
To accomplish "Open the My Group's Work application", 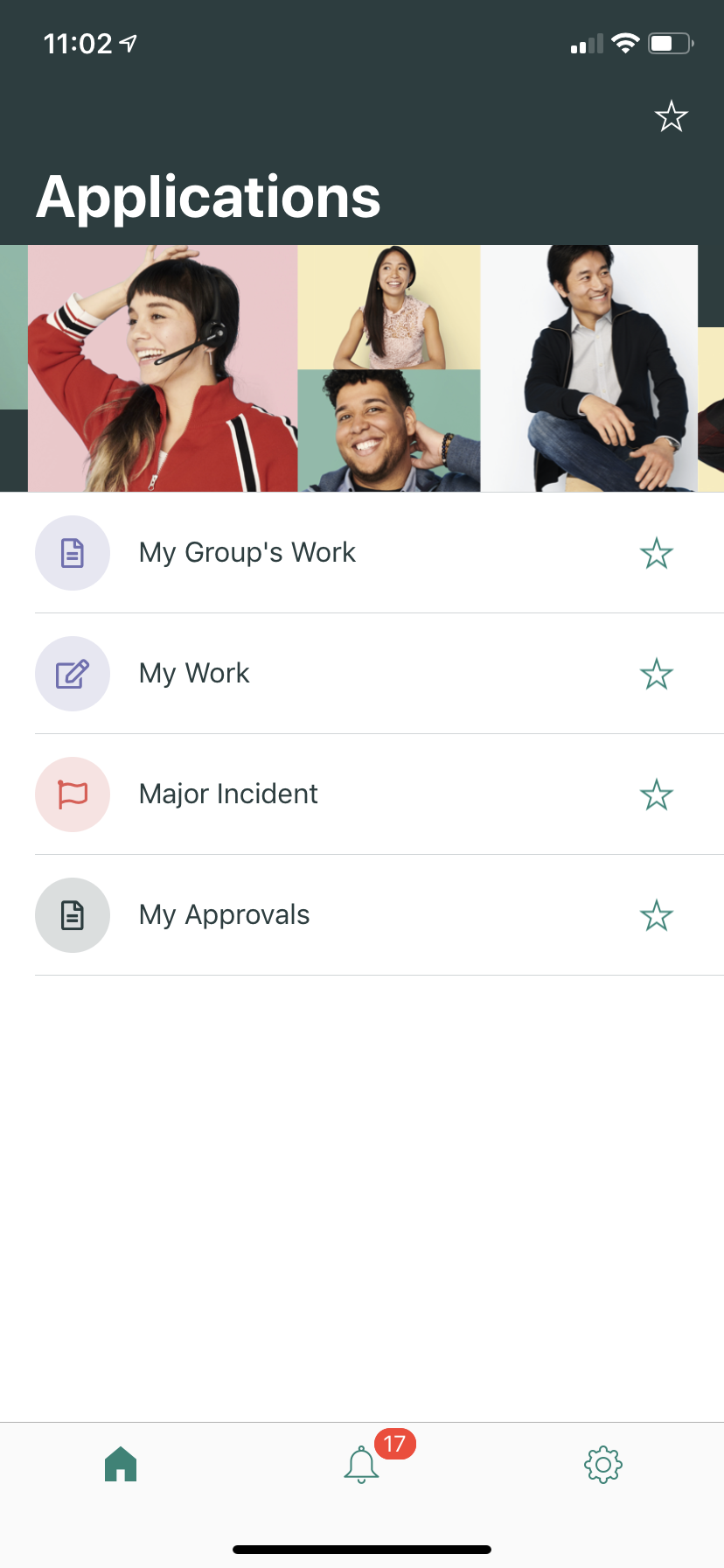I will click(247, 552).
